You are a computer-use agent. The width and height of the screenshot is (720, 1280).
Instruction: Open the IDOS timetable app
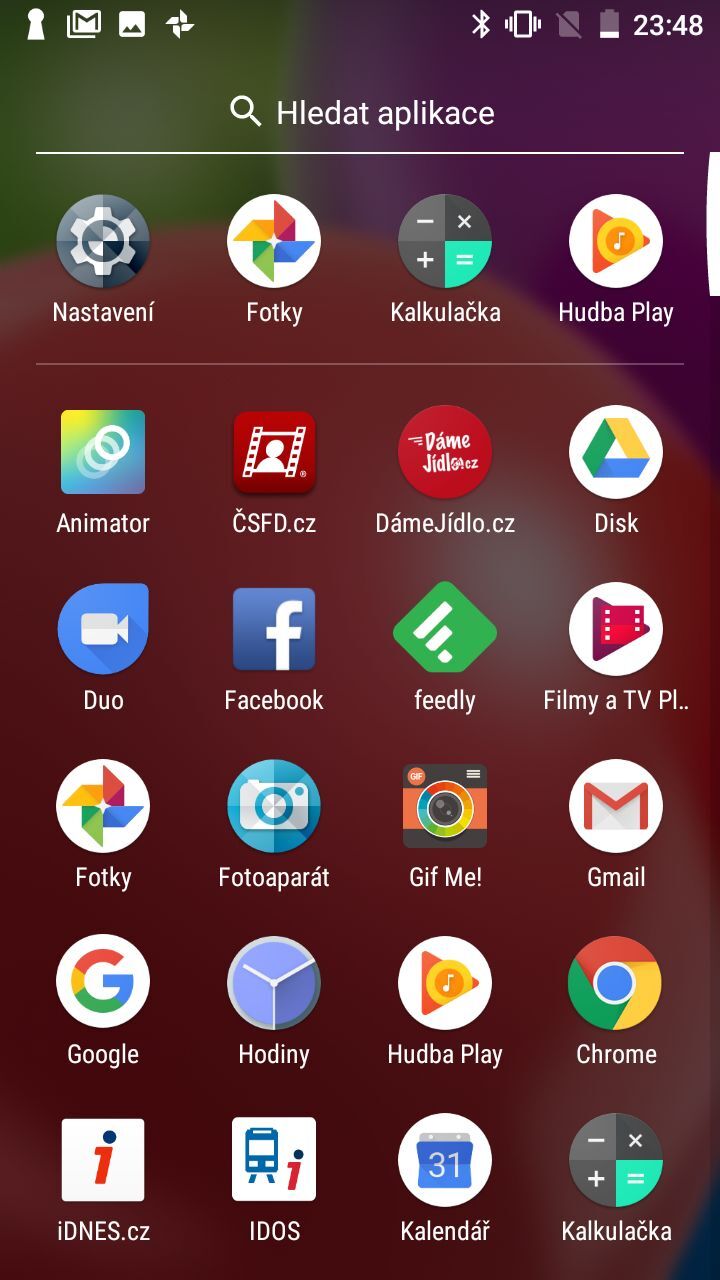[x=274, y=1159]
